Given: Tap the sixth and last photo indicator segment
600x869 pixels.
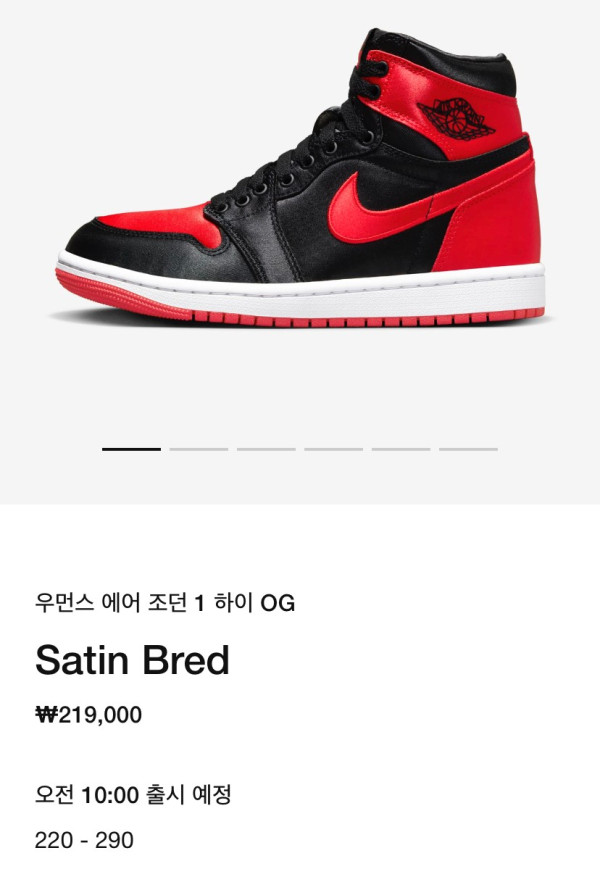Looking at the screenshot, I should click(x=468, y=449).
